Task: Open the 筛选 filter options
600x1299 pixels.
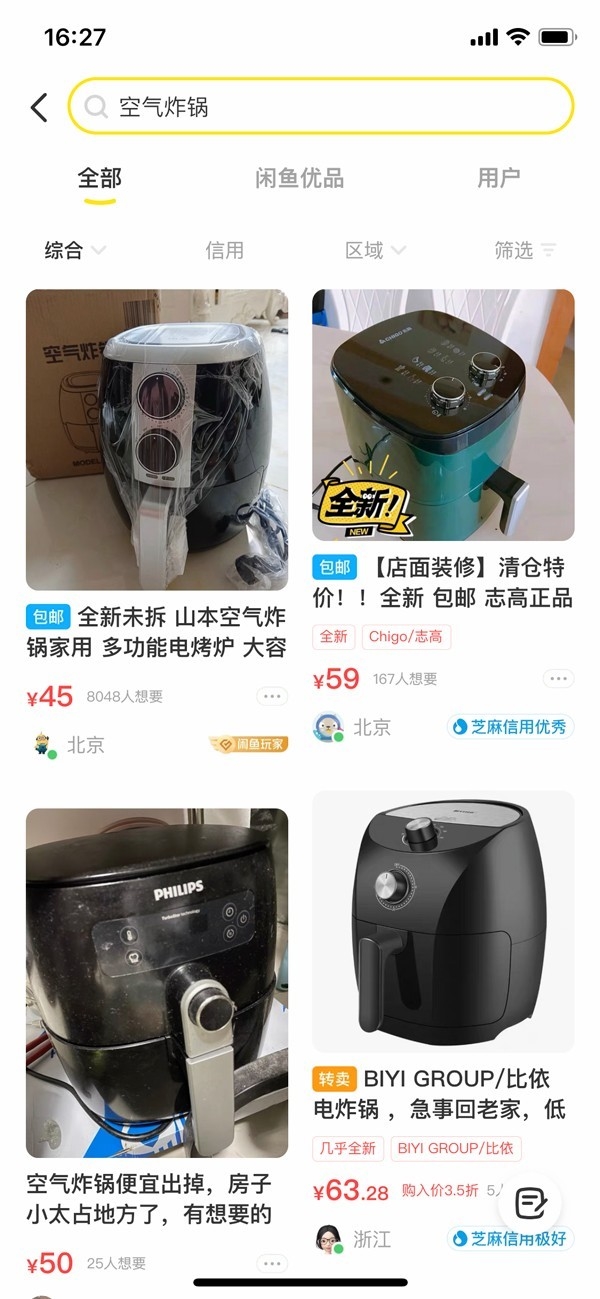Action: [524, 250]
